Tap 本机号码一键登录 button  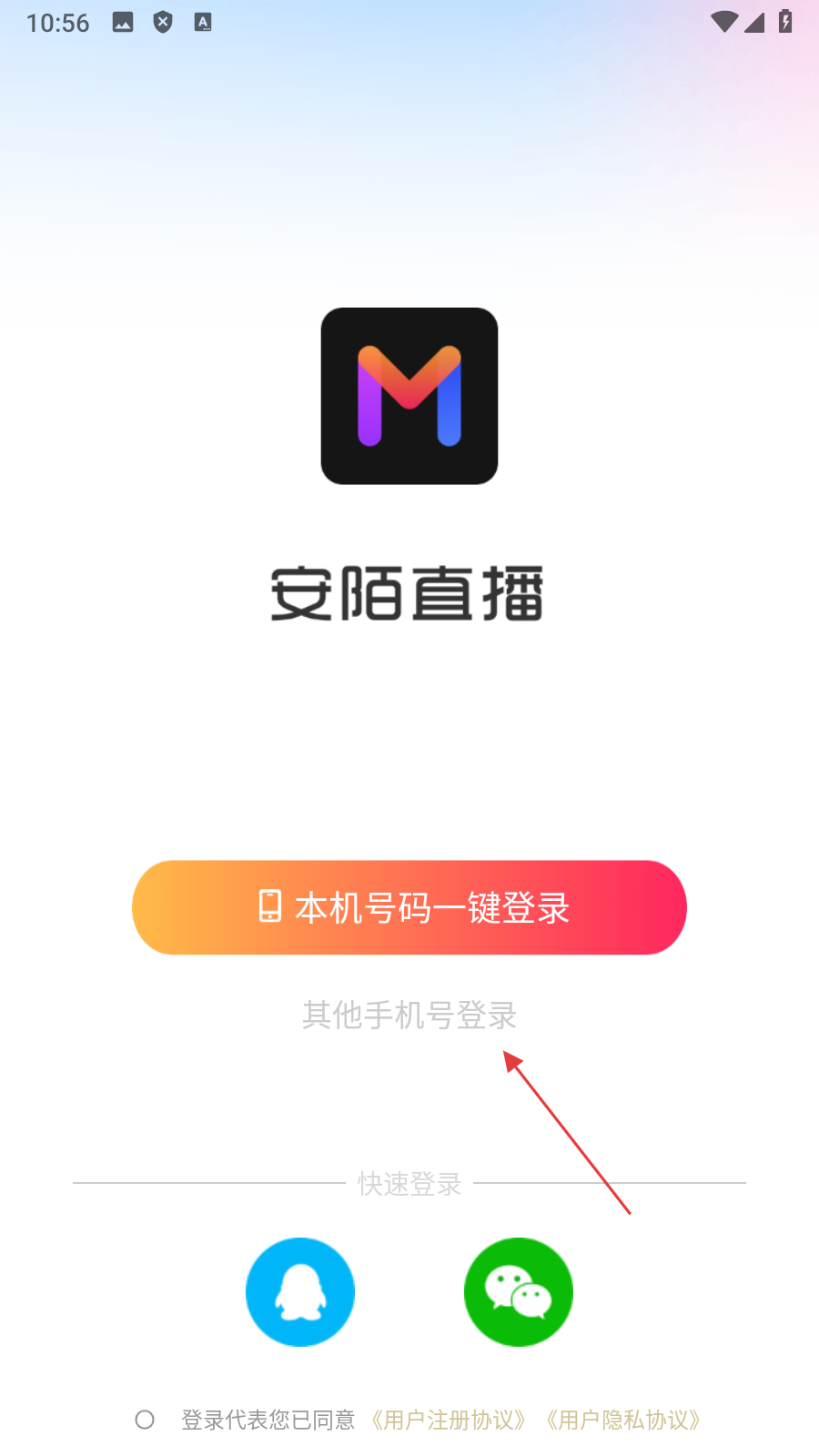pos(409,907)
